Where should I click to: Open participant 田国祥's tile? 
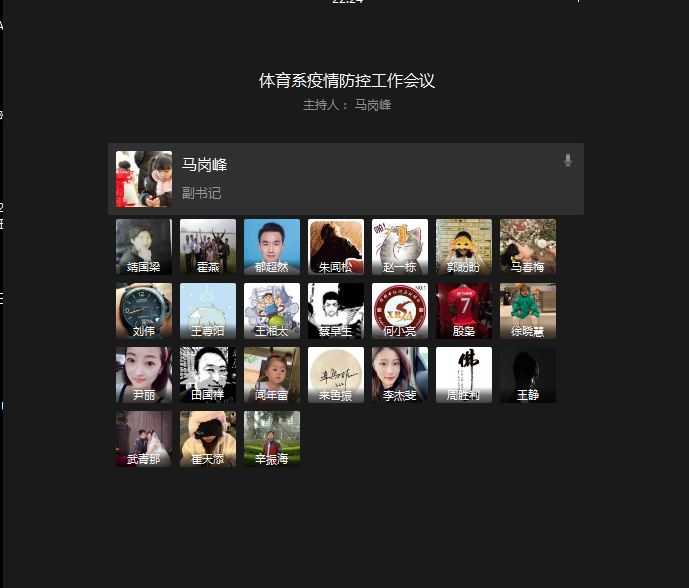tap(208, 374)
